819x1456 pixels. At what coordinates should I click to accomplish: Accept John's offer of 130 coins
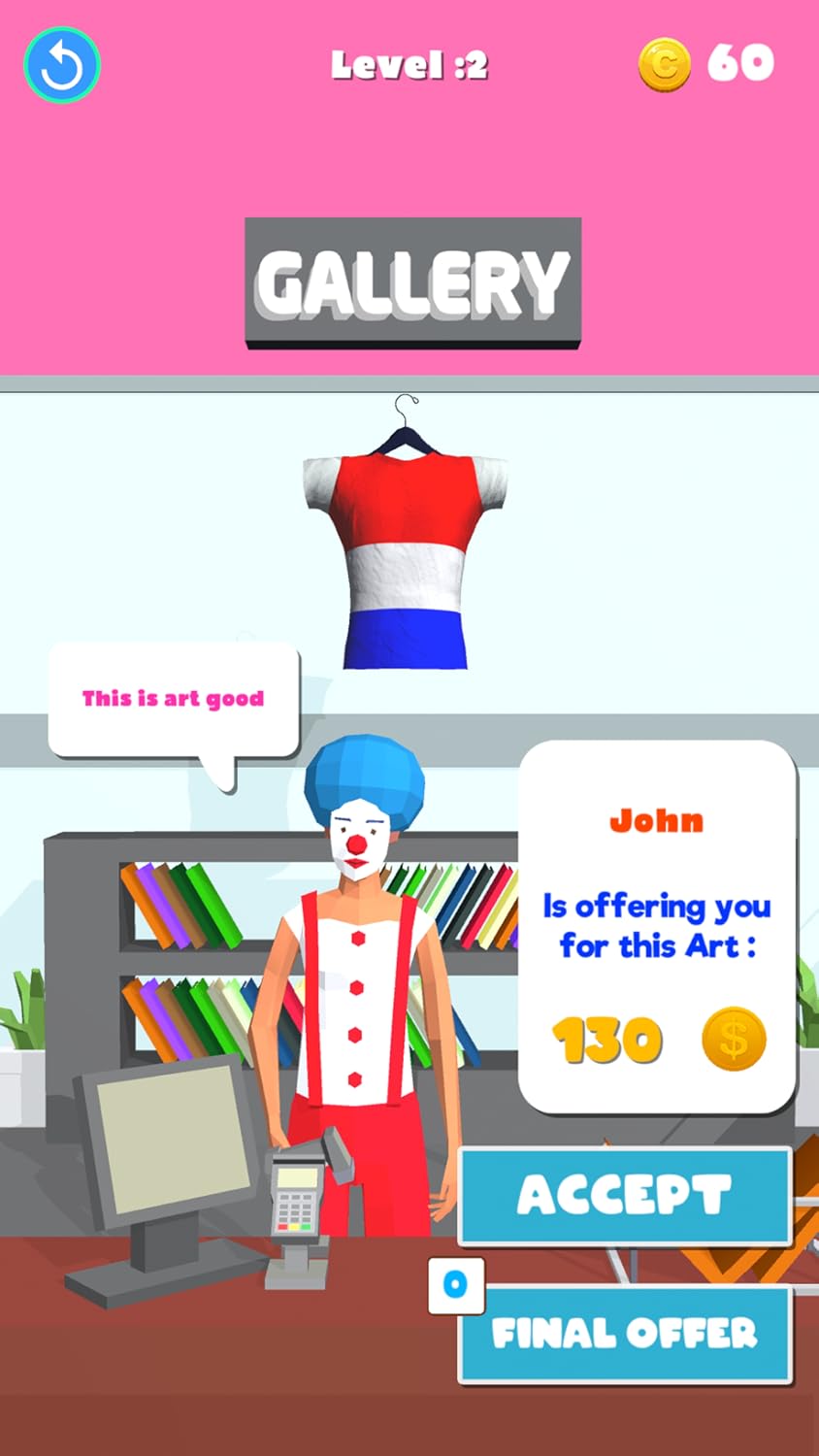[x=624, y=1195]
